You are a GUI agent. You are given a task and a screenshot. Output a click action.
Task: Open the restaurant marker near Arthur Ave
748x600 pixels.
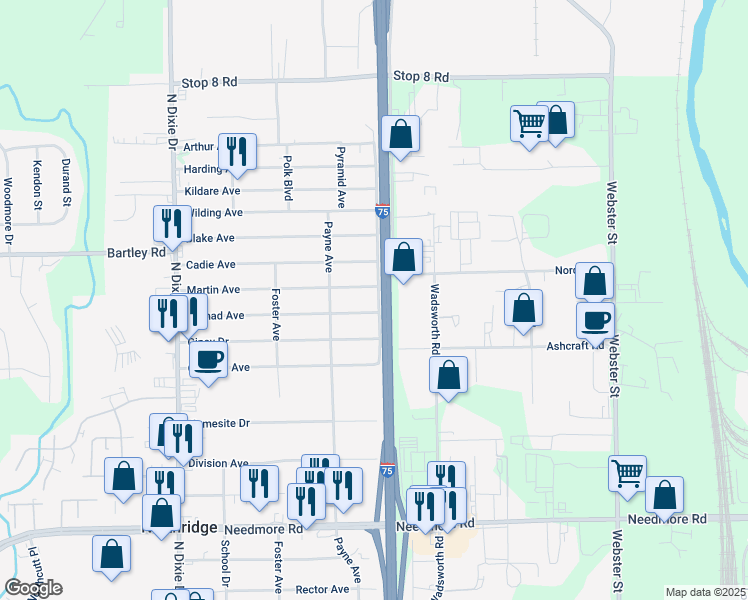tap(237, 153)
